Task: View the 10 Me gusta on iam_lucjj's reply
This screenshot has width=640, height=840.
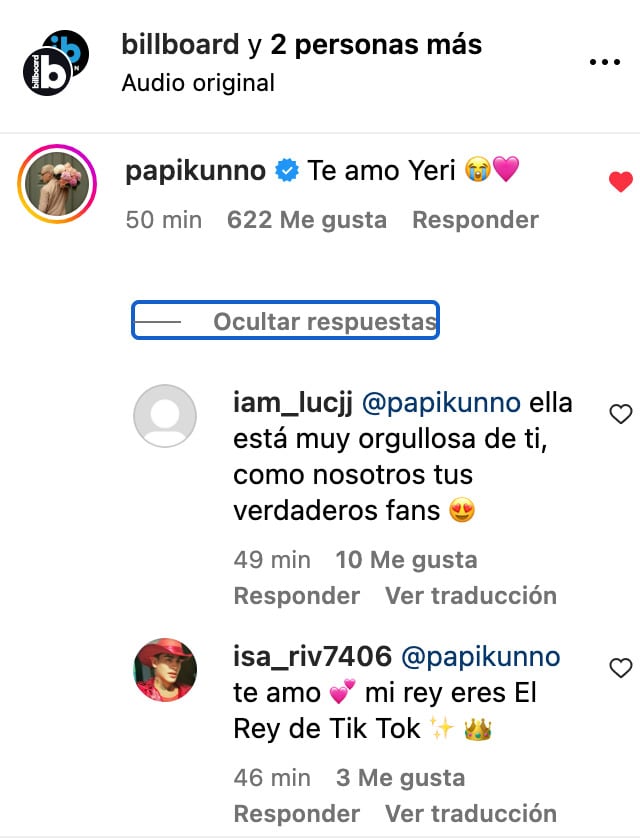Action: (406, 560)
